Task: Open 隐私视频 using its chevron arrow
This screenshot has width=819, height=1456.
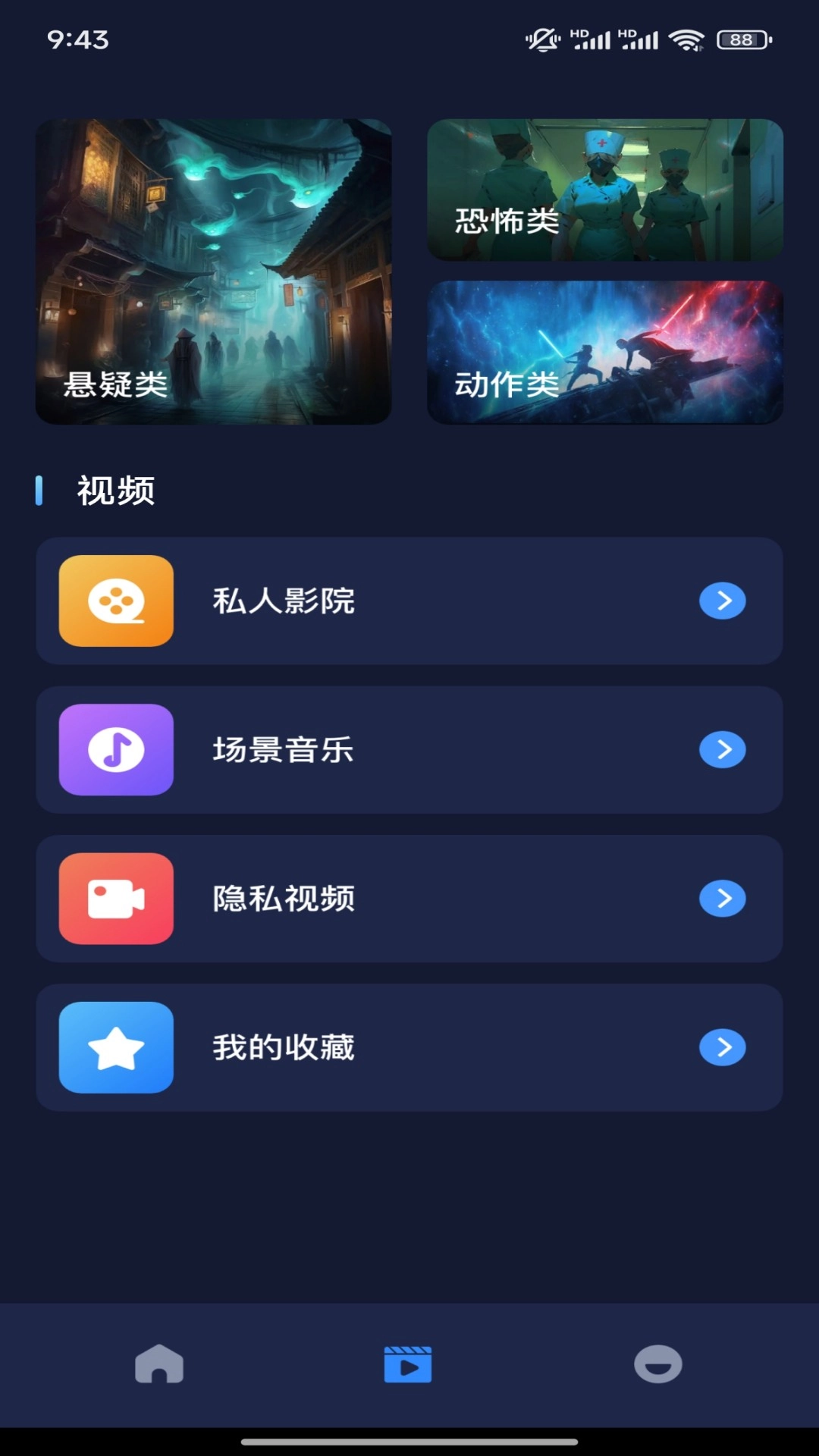Action: point(722,898)
